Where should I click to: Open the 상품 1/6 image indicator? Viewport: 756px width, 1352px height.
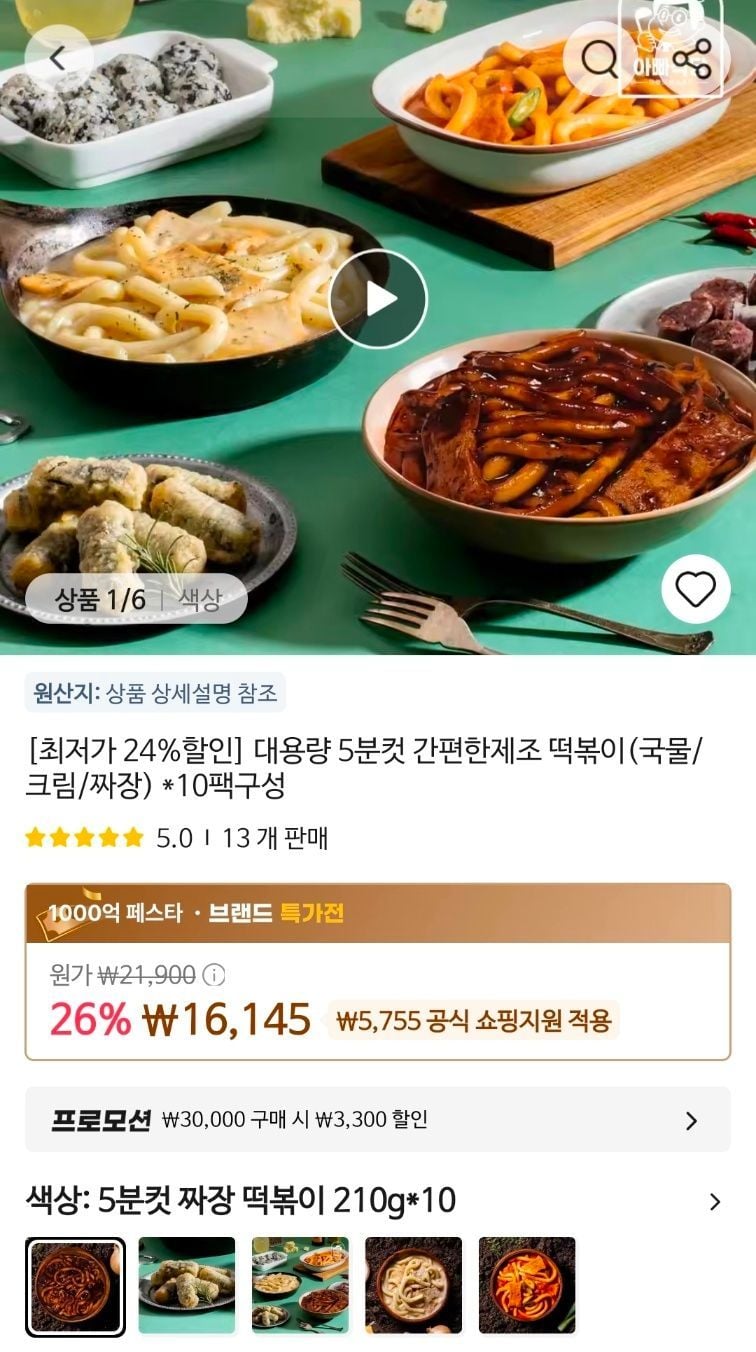tap(100, 600)
